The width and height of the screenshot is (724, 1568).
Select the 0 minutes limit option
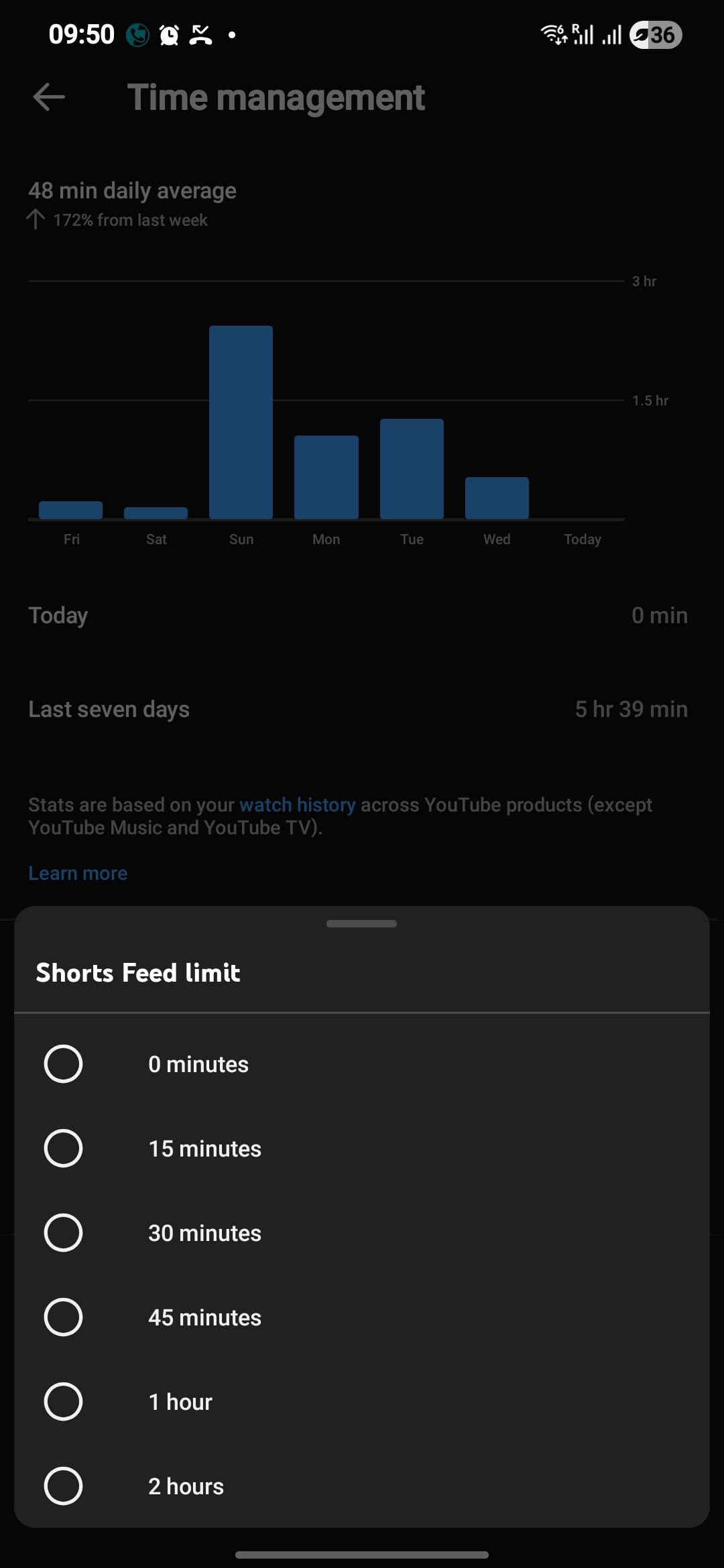pyautogui.click(x=63, y=1064)
